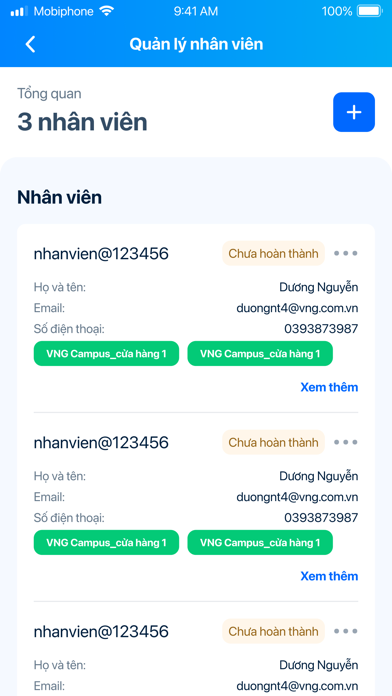
Task: Tap Xem thêm under the first employee entry
Action: 329,387
